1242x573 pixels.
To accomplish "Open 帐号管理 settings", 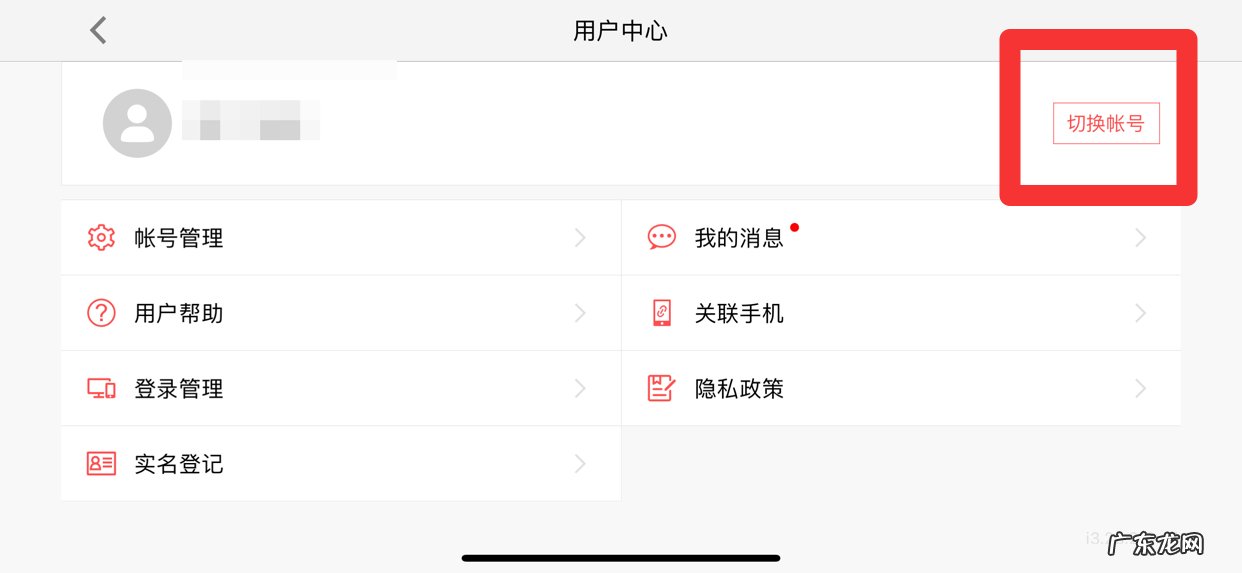I will pyautogui.click(x=340, y=238).
